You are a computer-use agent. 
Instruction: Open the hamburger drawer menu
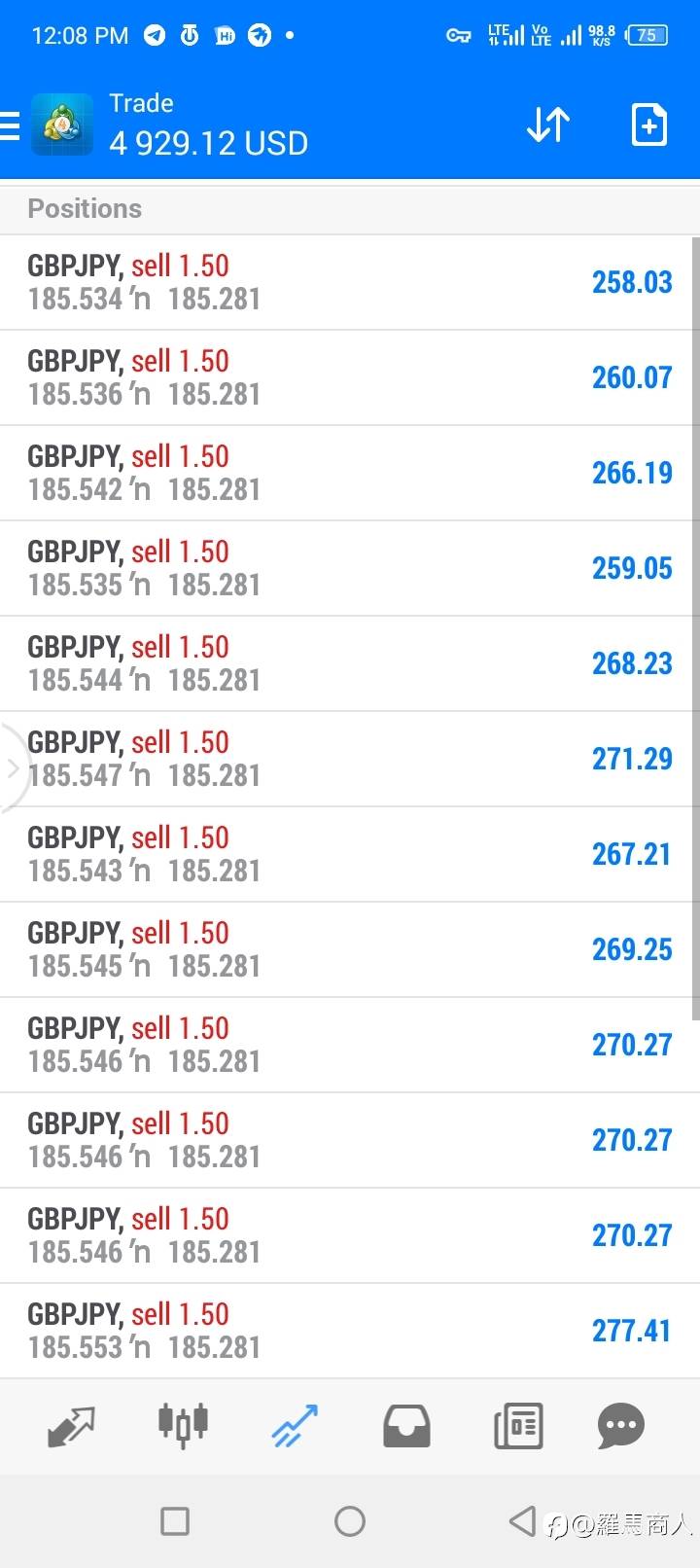[x=10, y=125]
